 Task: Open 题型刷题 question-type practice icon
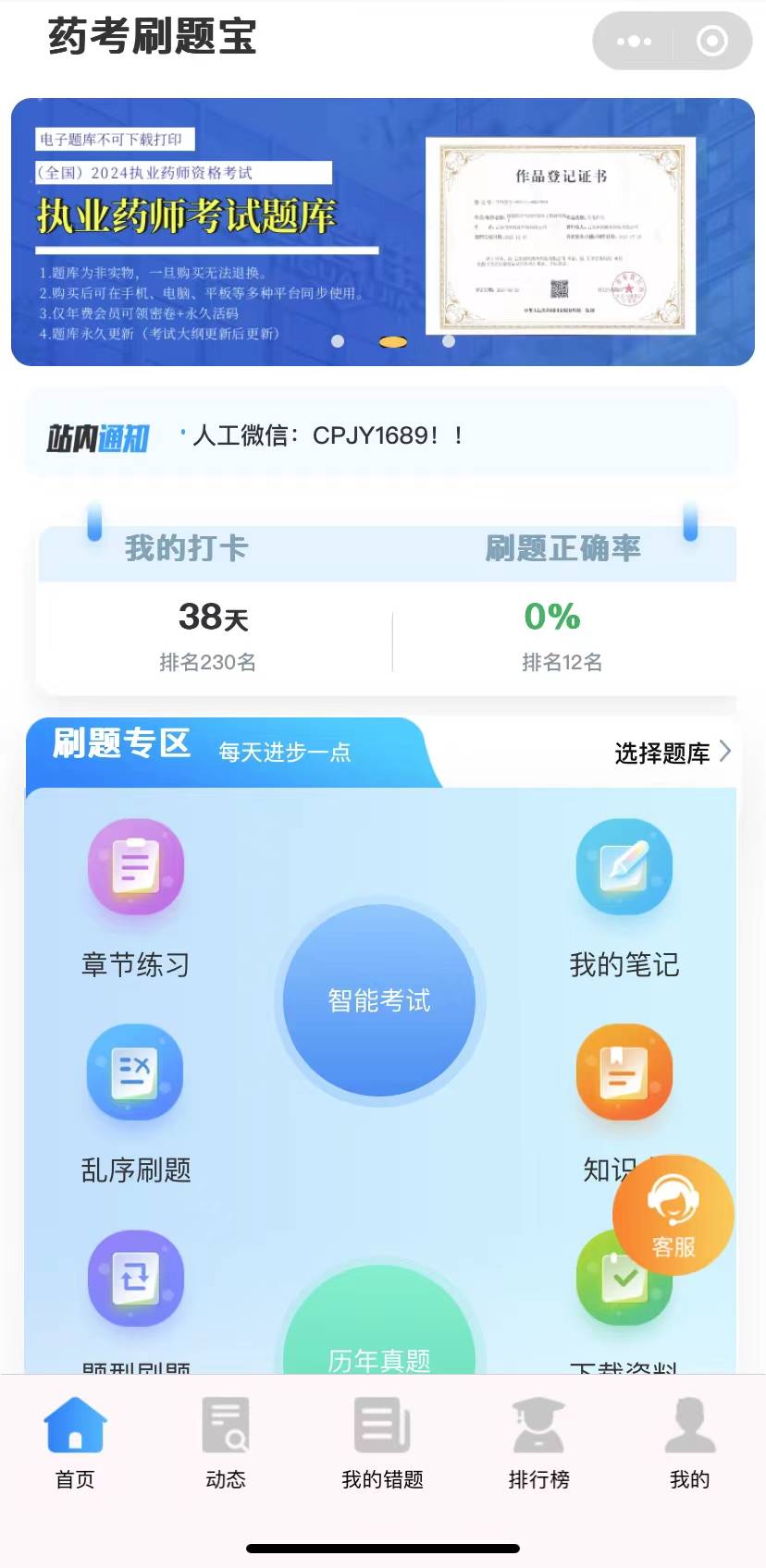click(135, 1279)
